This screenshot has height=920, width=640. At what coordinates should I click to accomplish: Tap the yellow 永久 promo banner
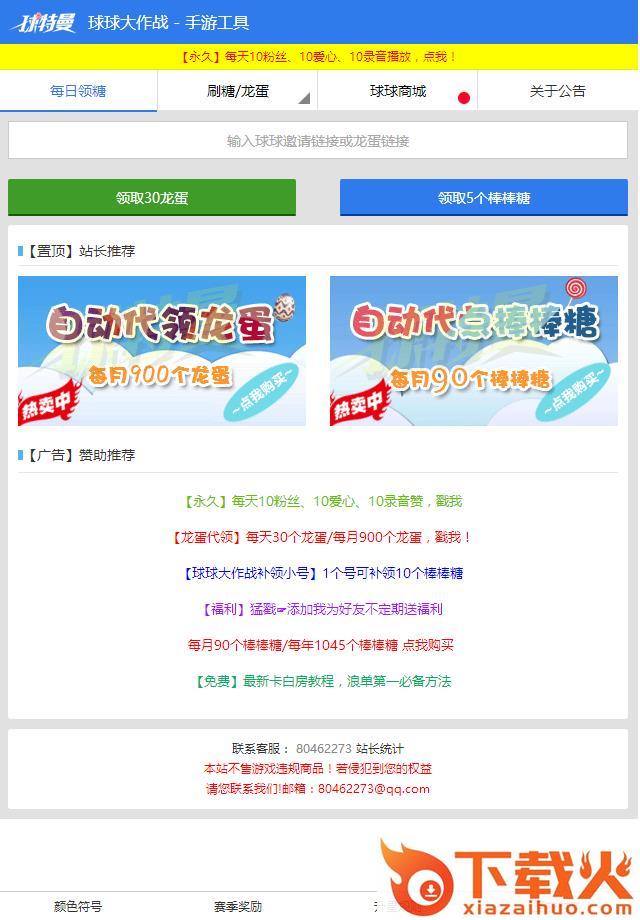pyautogui.click(x=319, y=57)
